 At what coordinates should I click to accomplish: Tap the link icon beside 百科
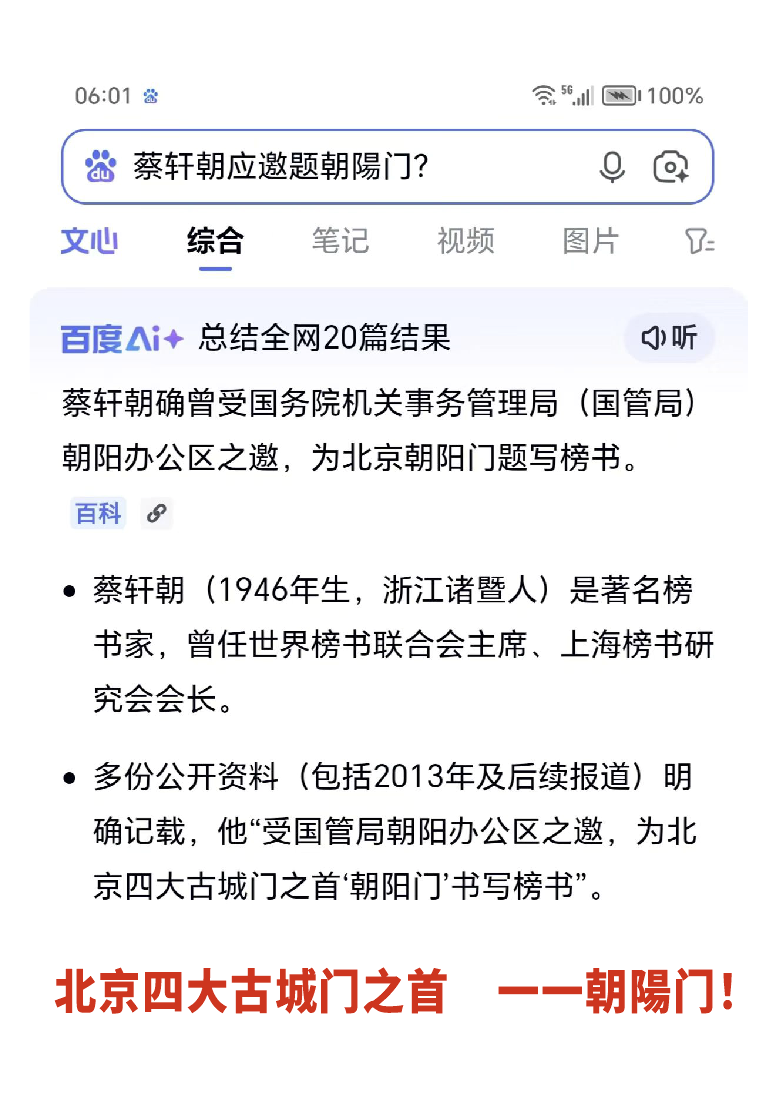[157, 513]
